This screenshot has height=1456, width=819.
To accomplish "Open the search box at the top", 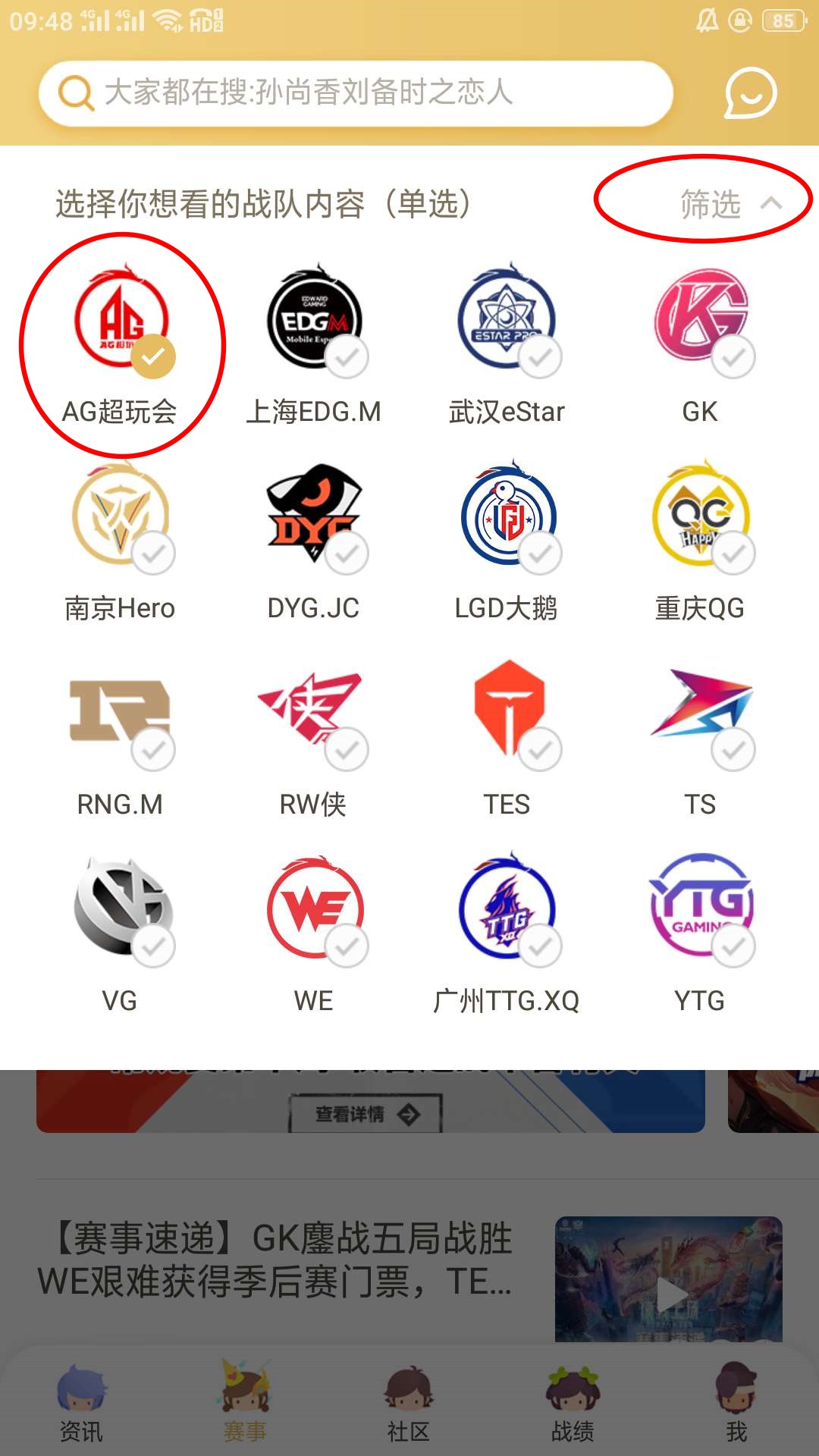I will (x=356, y=93).
